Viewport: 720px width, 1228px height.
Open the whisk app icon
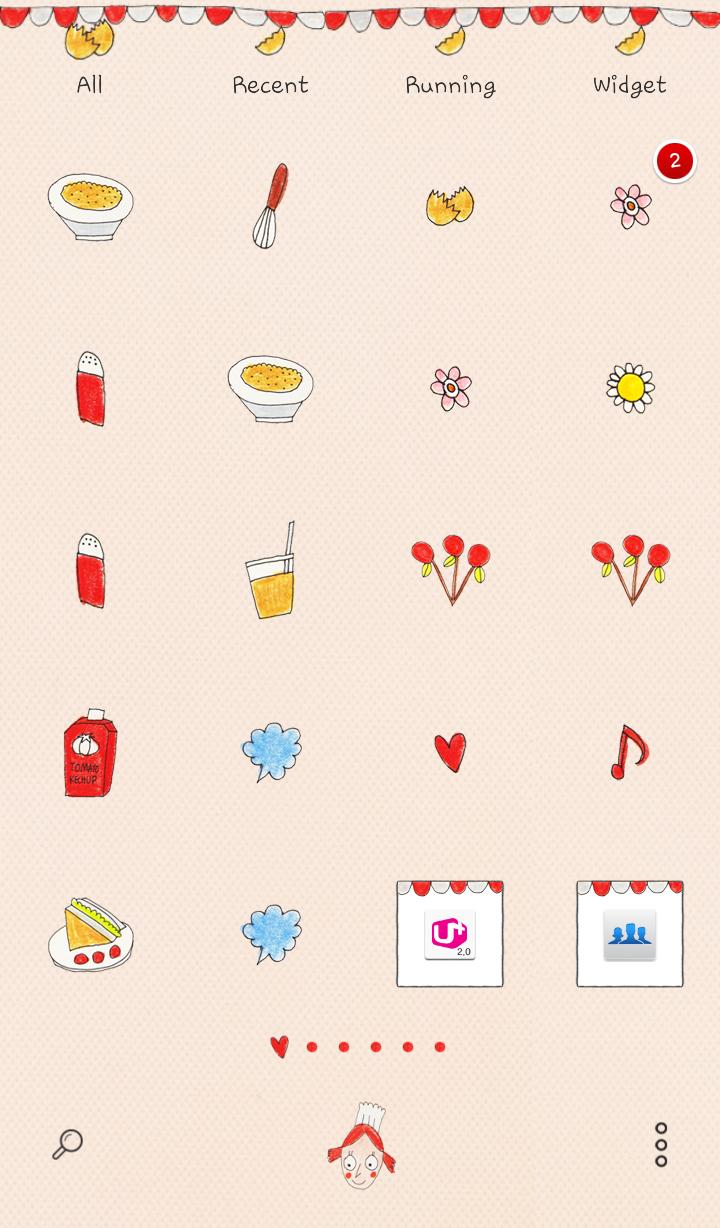[270, 205]
